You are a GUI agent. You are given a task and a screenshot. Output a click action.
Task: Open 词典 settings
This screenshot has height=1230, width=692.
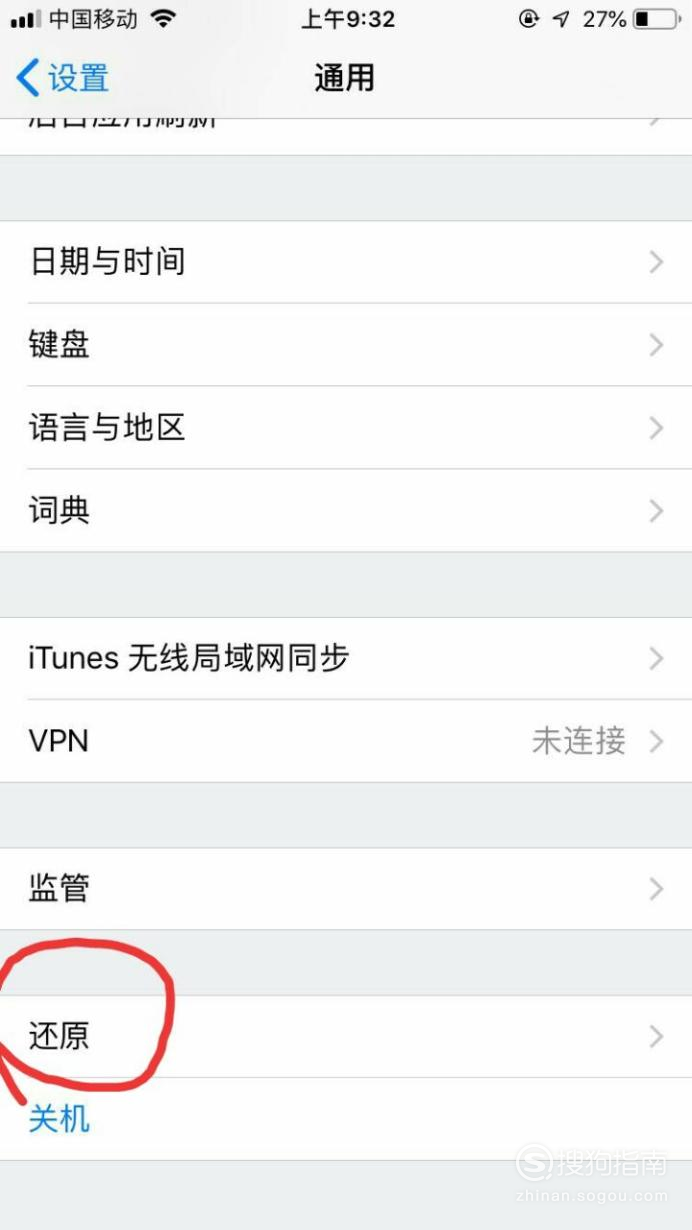click(x=346, y=511)
